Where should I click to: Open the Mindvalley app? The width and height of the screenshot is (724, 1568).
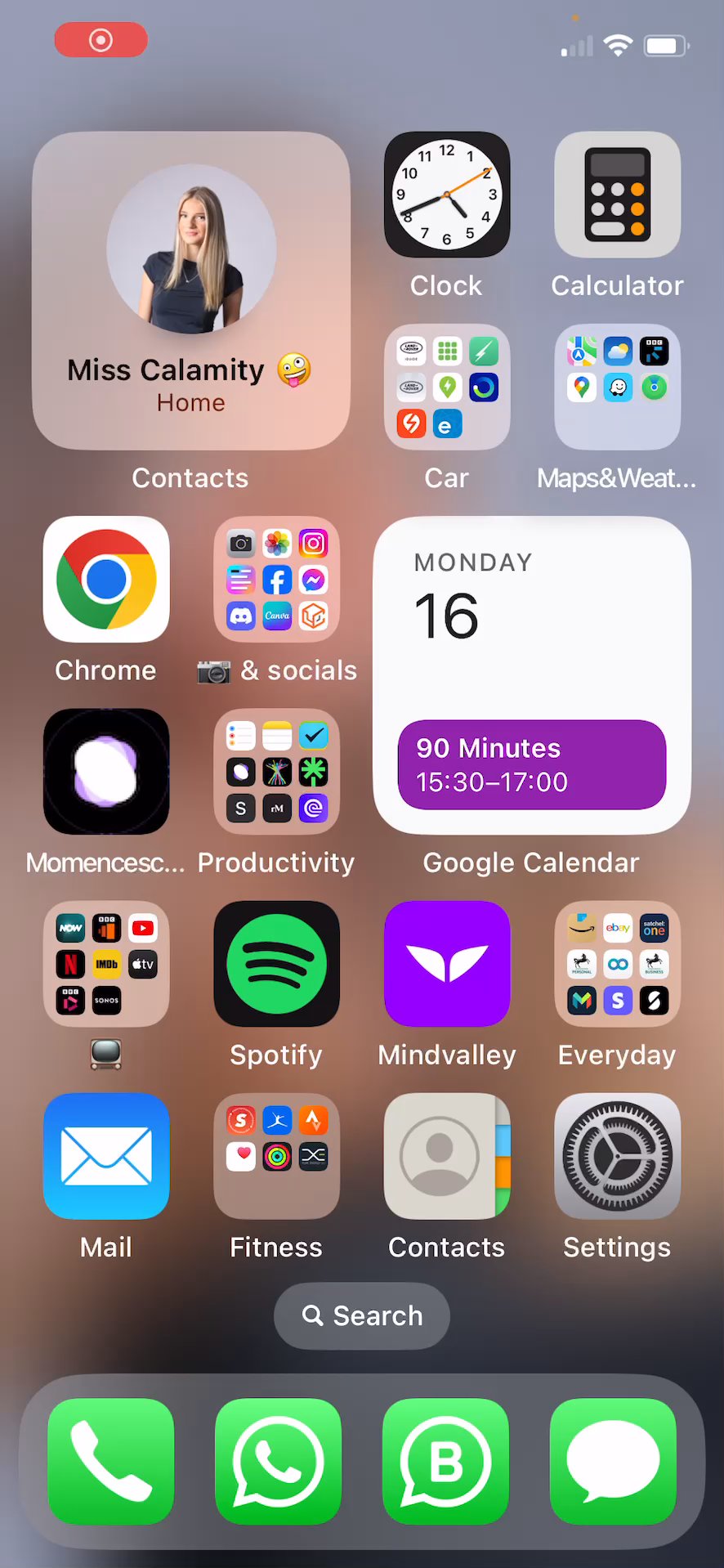coord(447,964)
